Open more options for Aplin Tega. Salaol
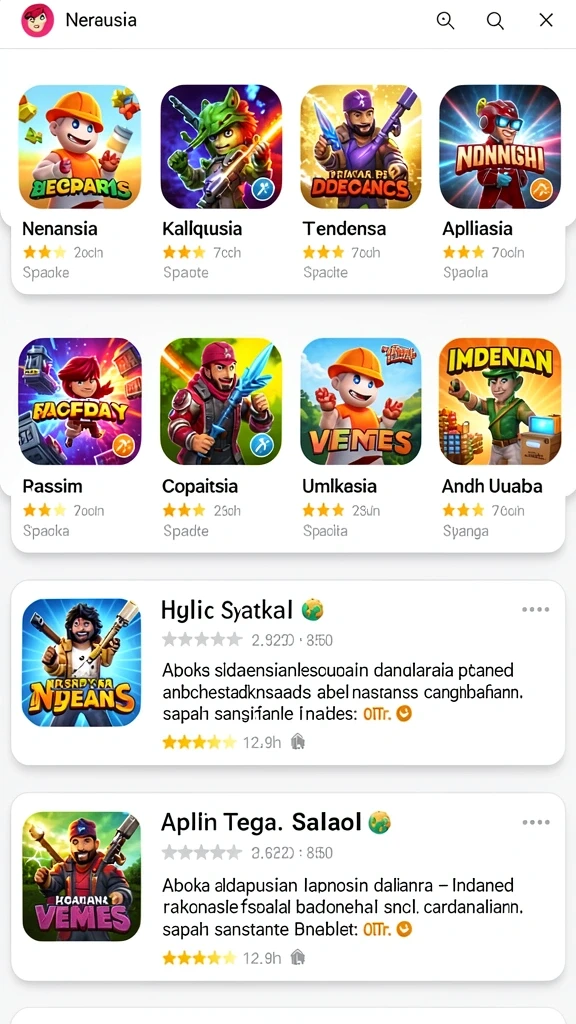 click(536, 822)
